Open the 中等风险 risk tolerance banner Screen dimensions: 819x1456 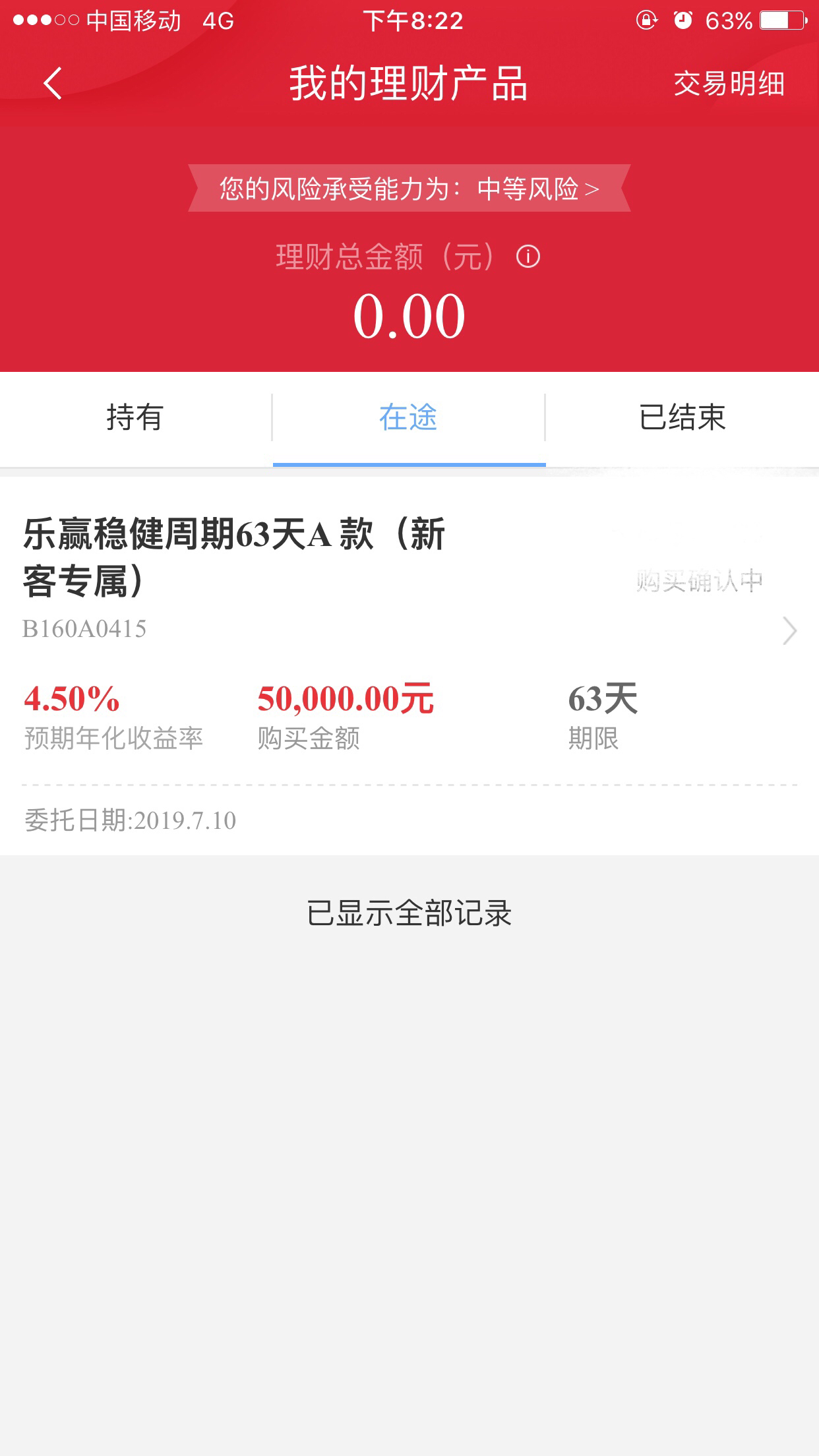[x=409, y=189]
